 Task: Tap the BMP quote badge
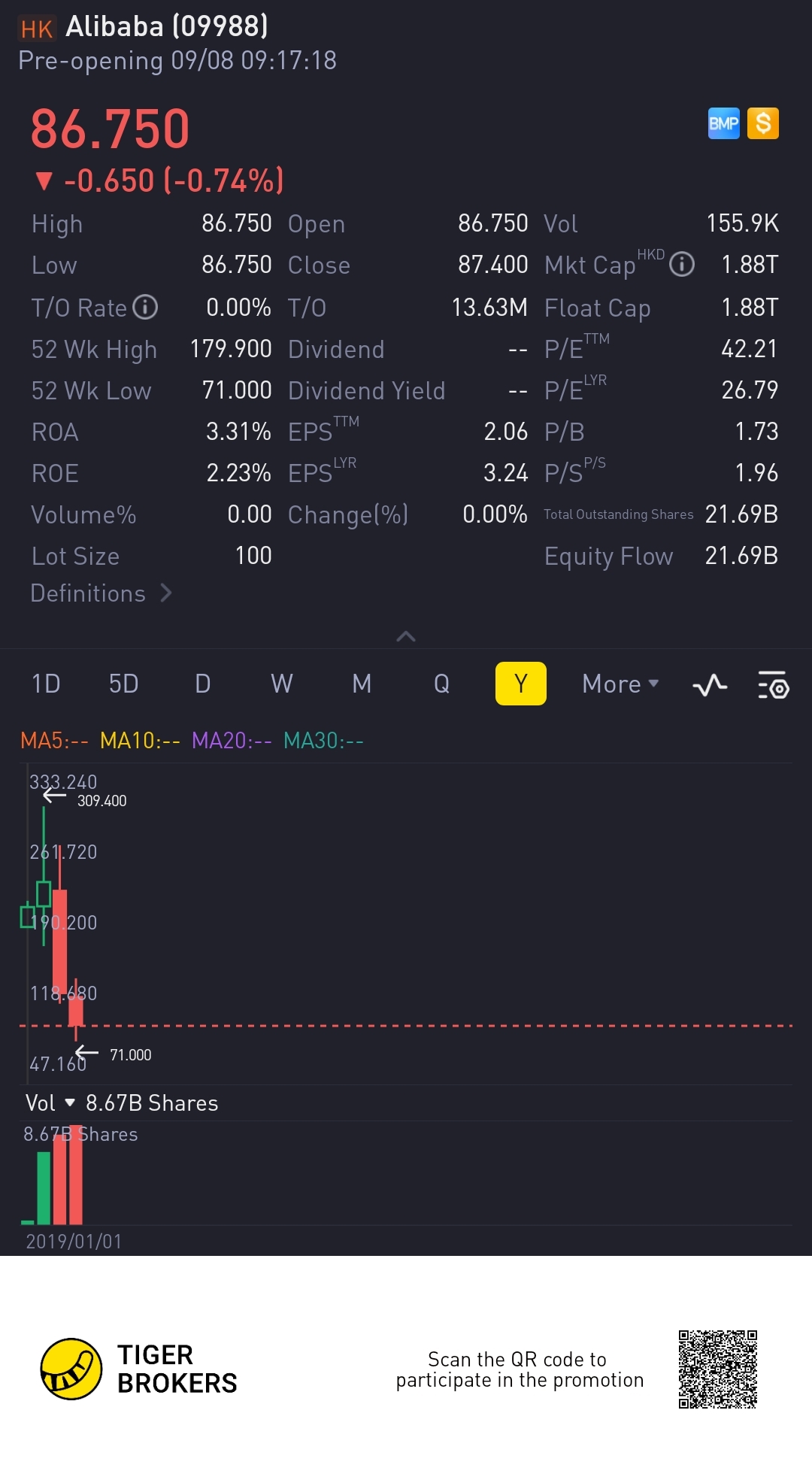(723, 123)
